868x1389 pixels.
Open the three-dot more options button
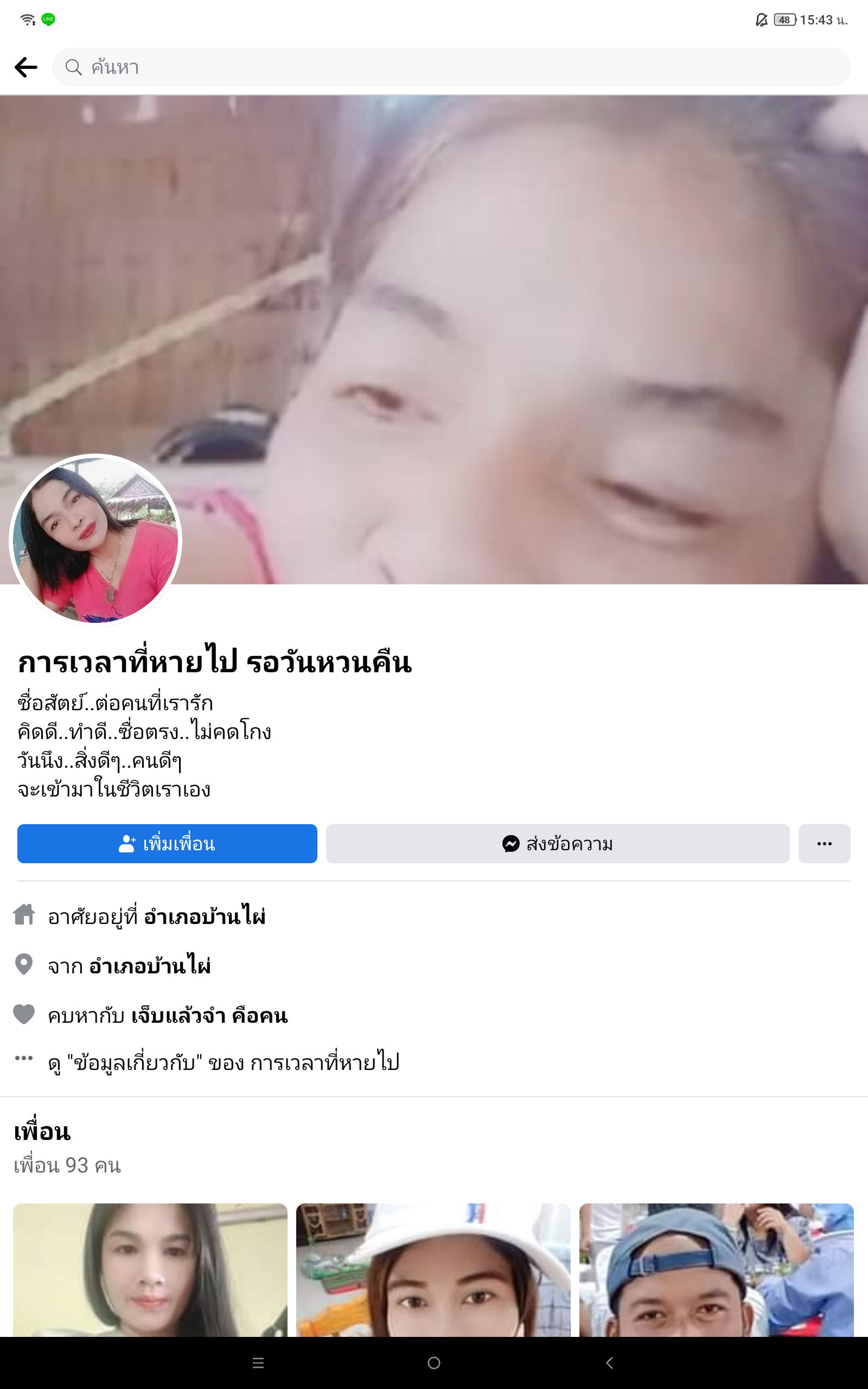(x=825, y=844)
